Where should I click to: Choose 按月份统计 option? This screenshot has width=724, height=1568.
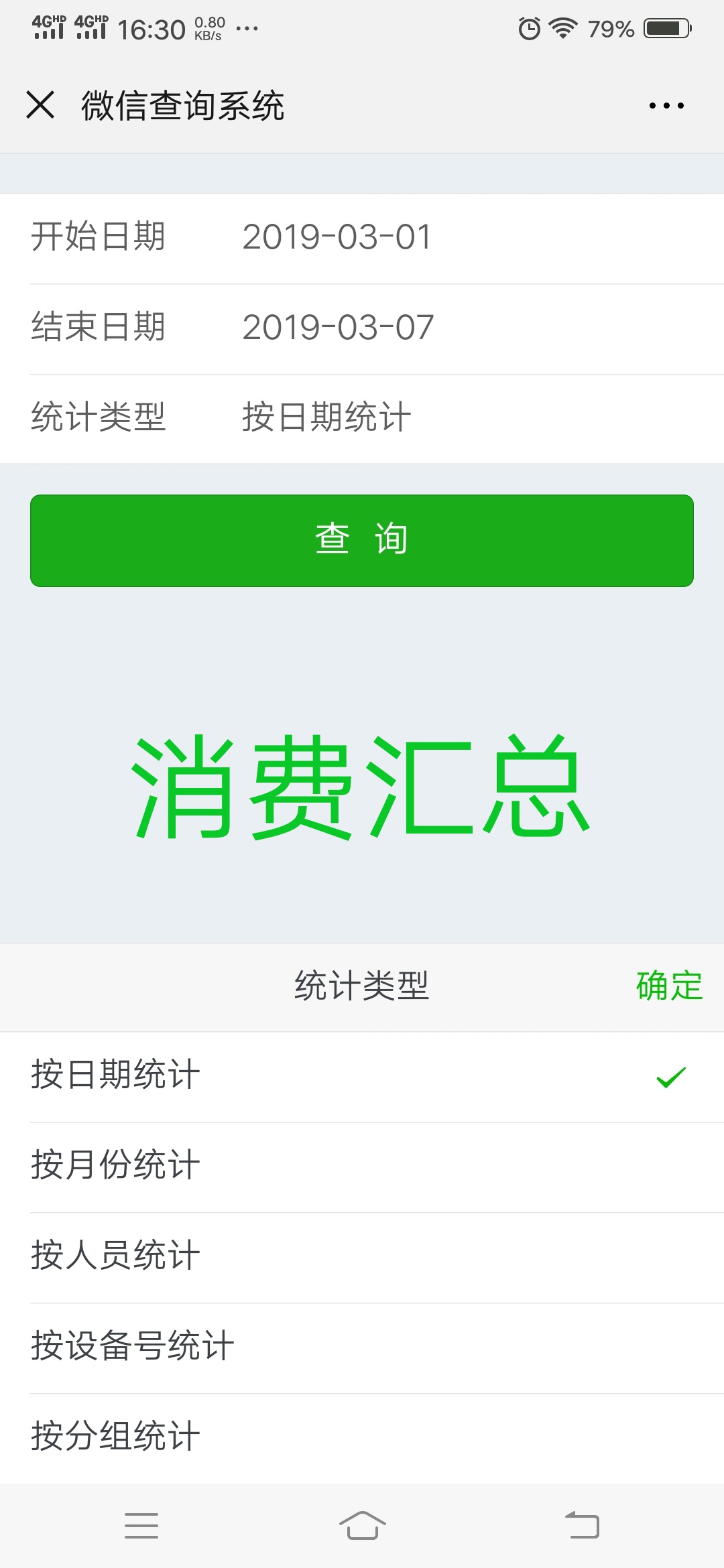click(x=362, y=1167)
